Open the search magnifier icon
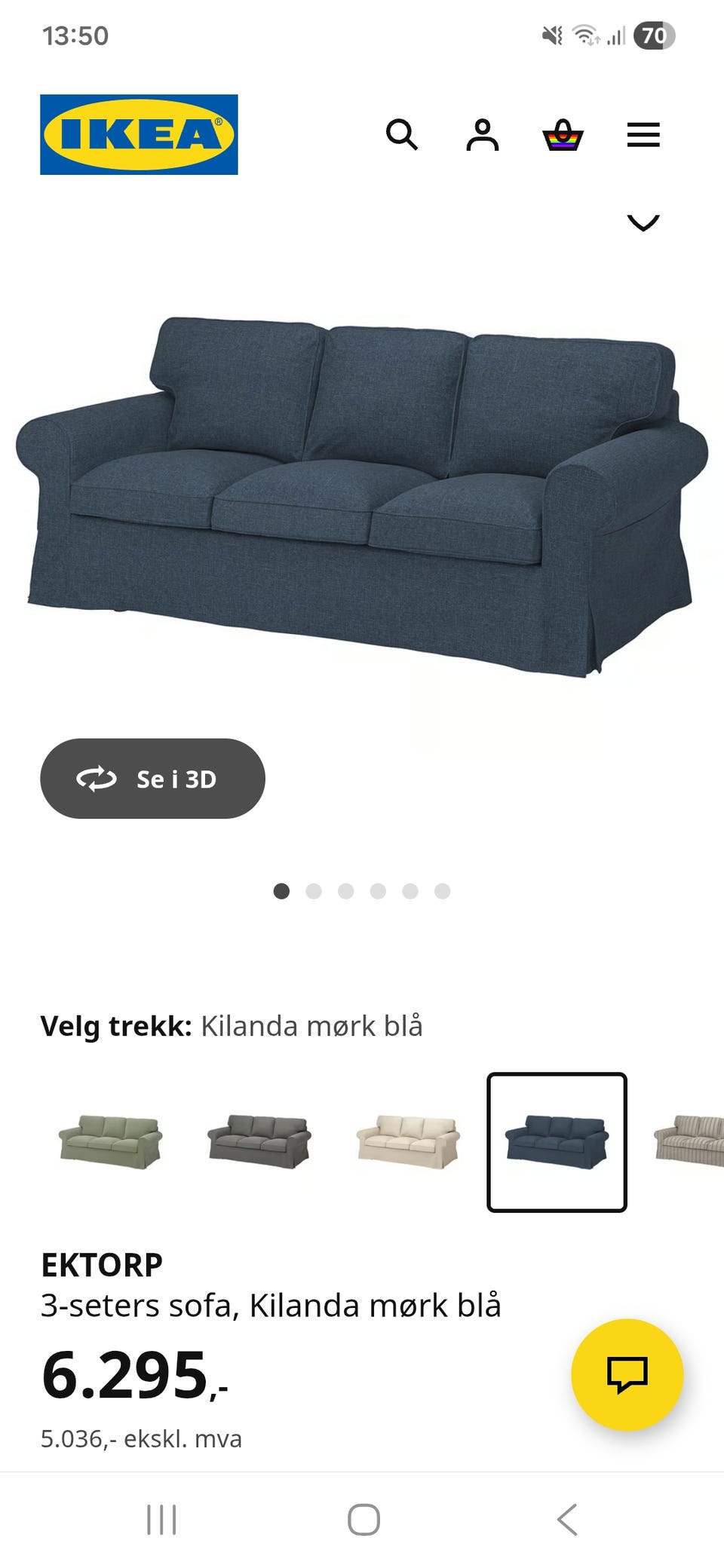 [x=402, y=135]
